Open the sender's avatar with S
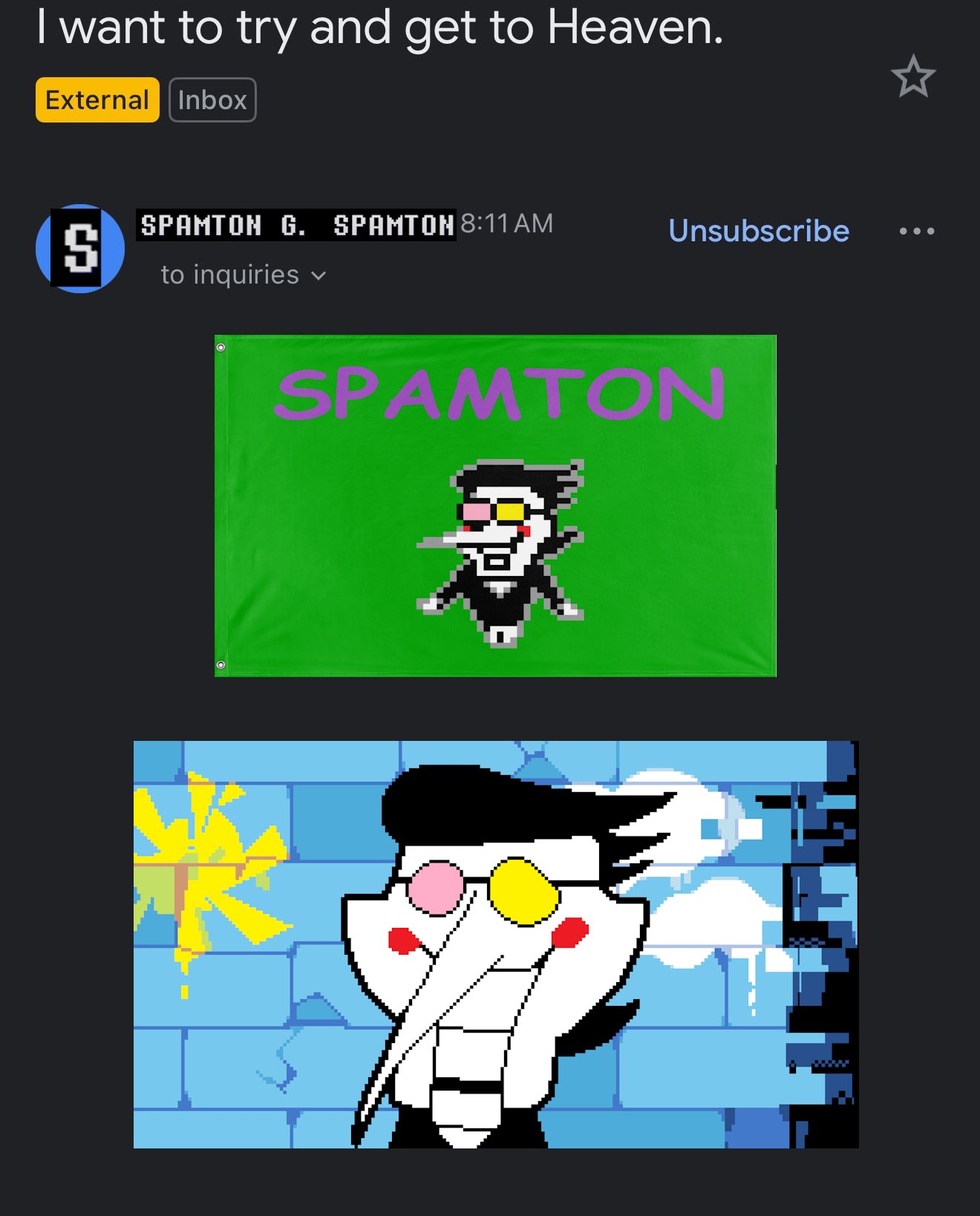This screenshot has width=980, height=1216. (80, 249)
